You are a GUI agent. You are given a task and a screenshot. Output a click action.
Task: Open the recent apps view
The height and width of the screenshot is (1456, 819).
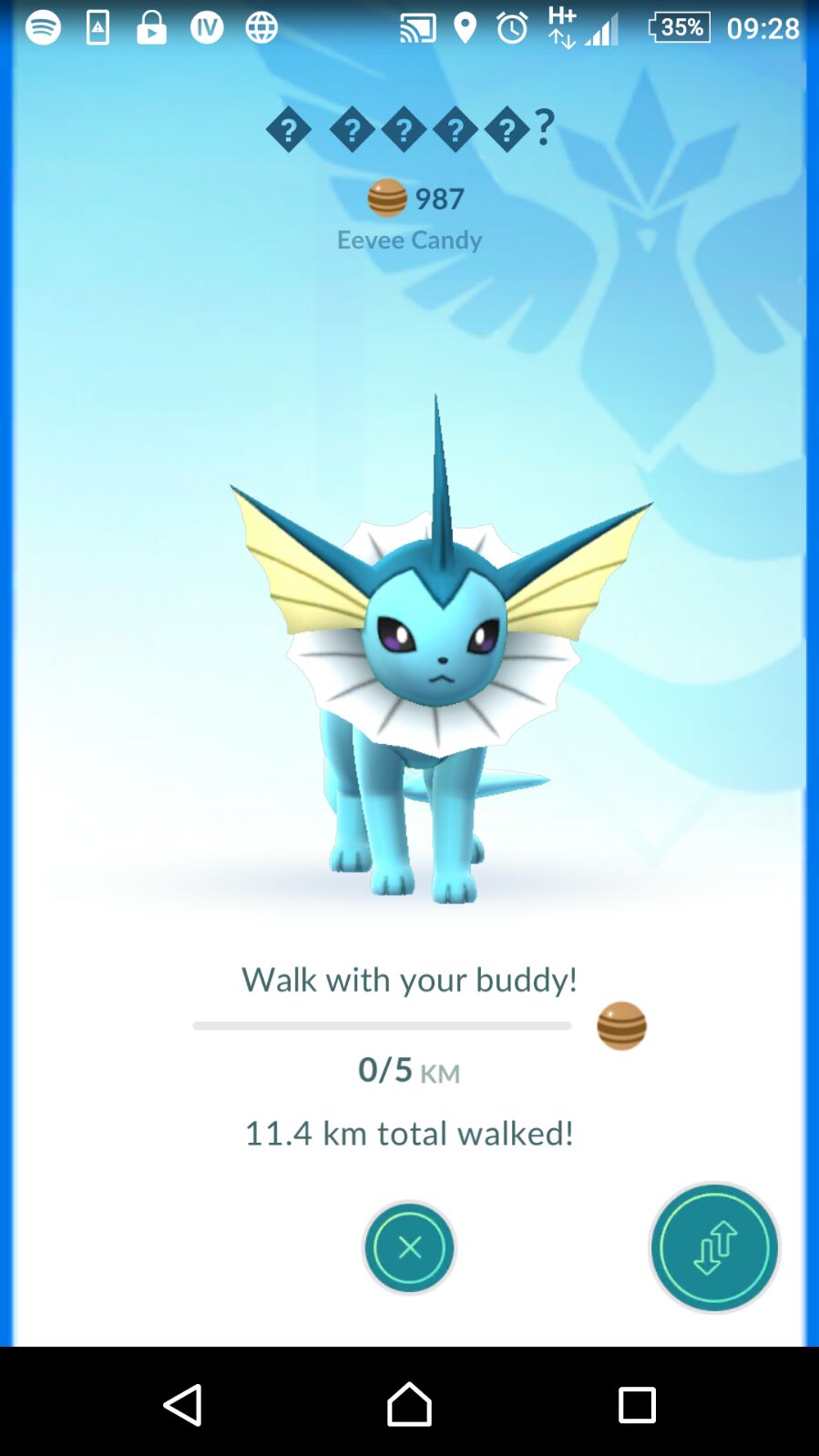pyautogui.click(x=637, y=1404)
